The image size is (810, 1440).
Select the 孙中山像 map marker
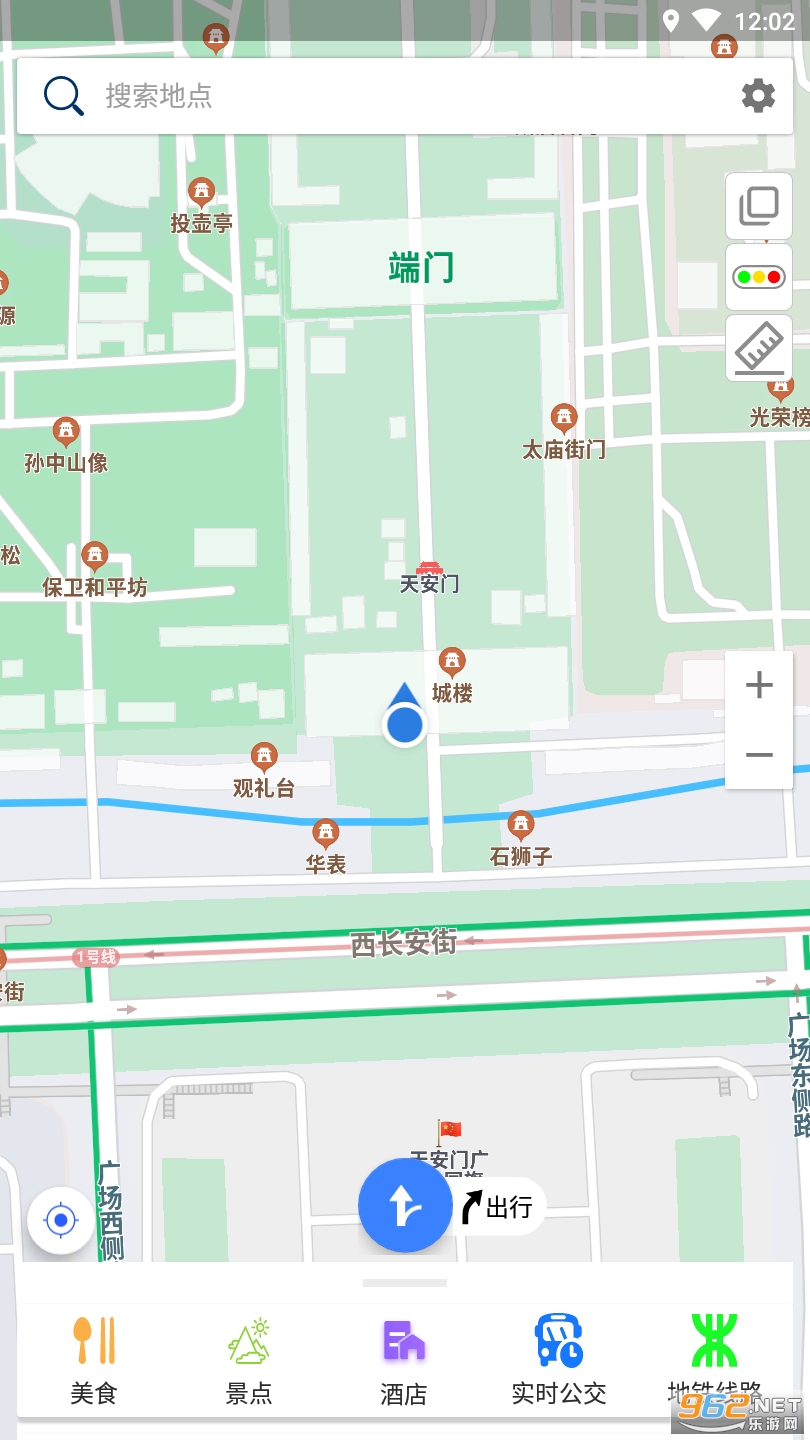pos(66,446)
